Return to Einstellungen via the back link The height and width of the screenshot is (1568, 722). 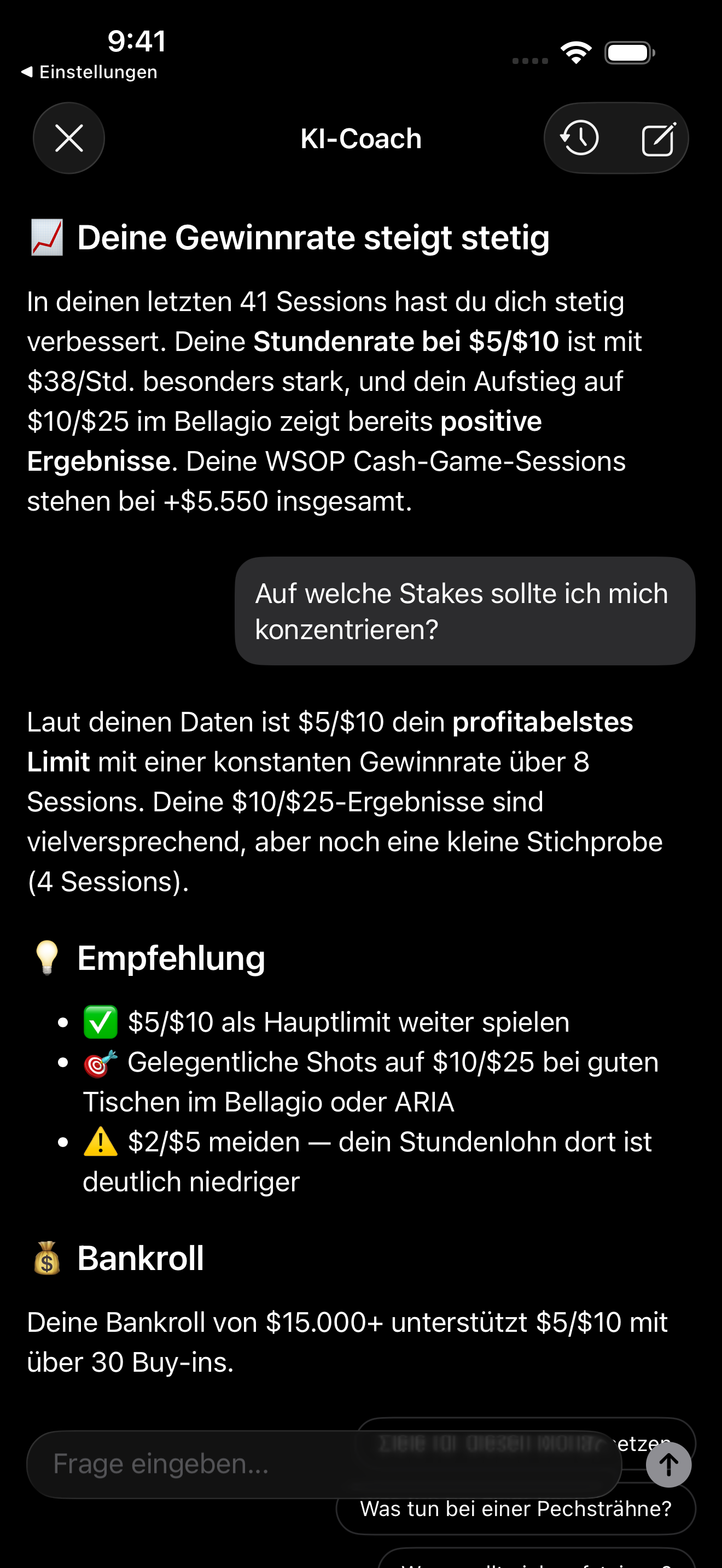coord(89,72)
